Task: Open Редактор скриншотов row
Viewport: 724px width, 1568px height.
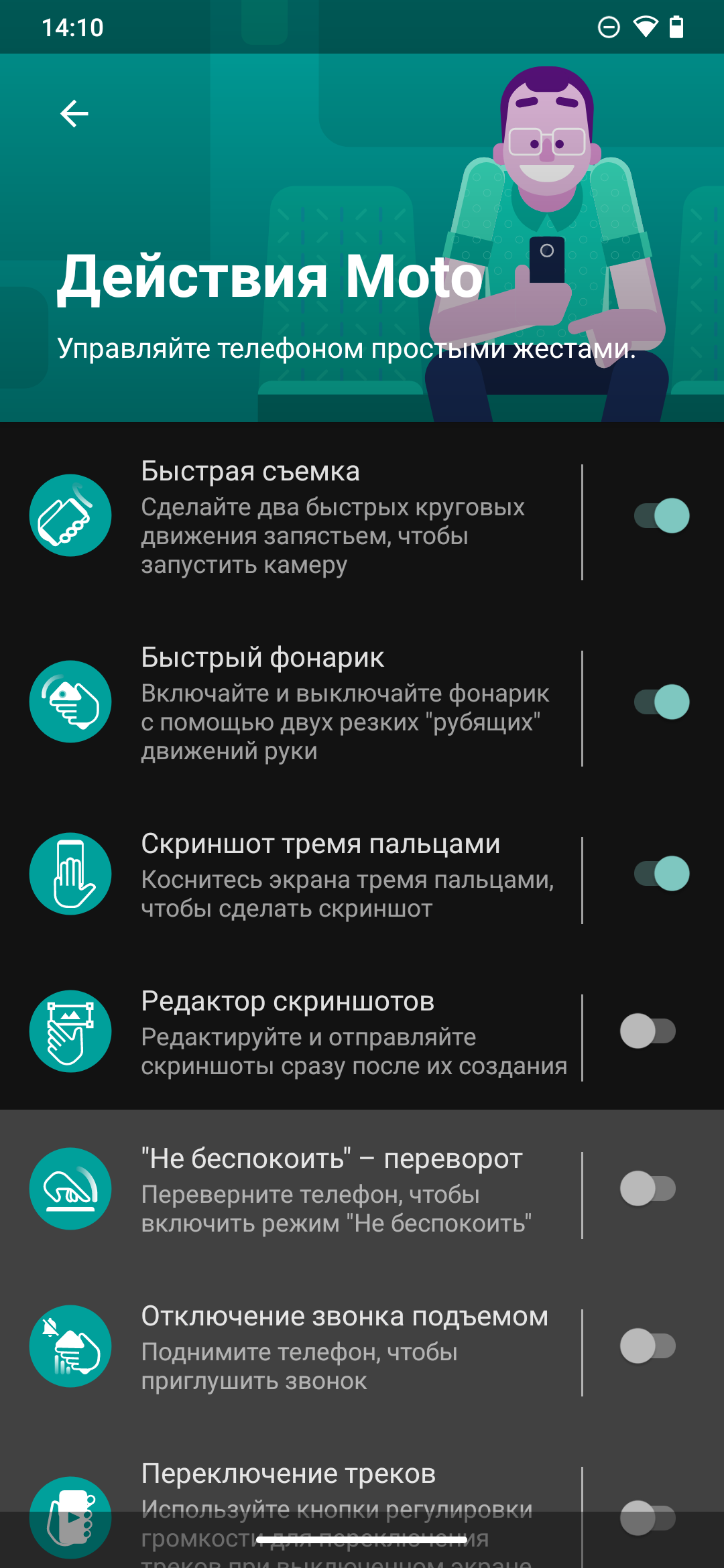Action: [x=291, y=1033]
